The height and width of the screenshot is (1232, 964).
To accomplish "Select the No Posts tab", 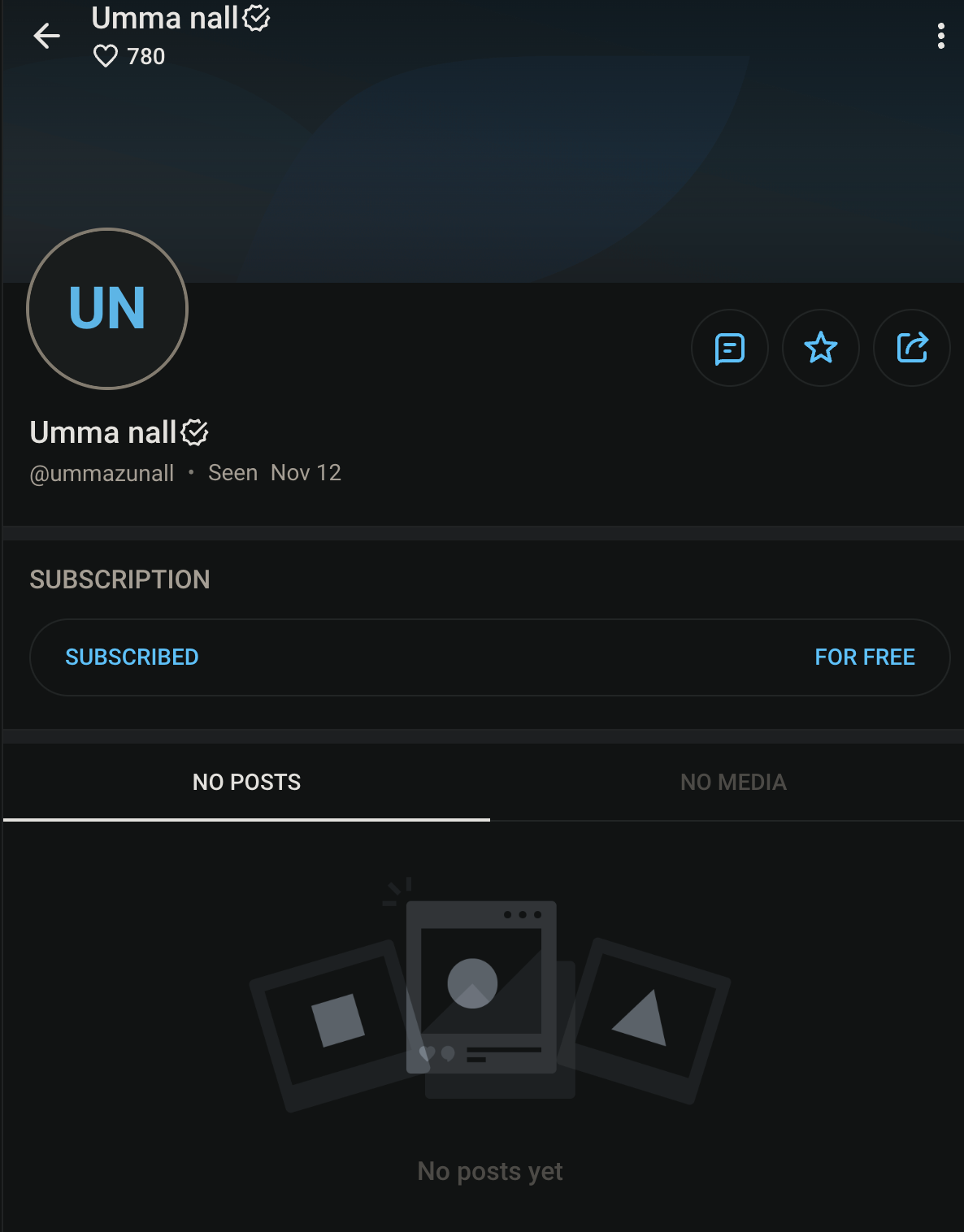I will click(x=246, y=782).
